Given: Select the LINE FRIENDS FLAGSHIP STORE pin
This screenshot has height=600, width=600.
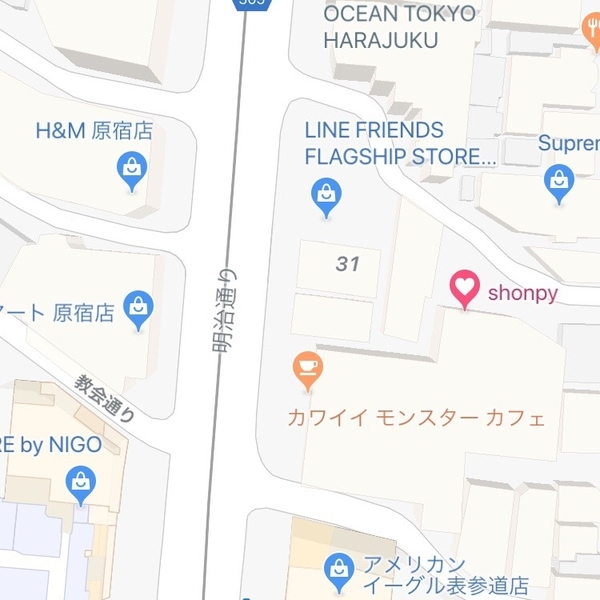Looking at the screenshot, I should (x=326, y=197).
